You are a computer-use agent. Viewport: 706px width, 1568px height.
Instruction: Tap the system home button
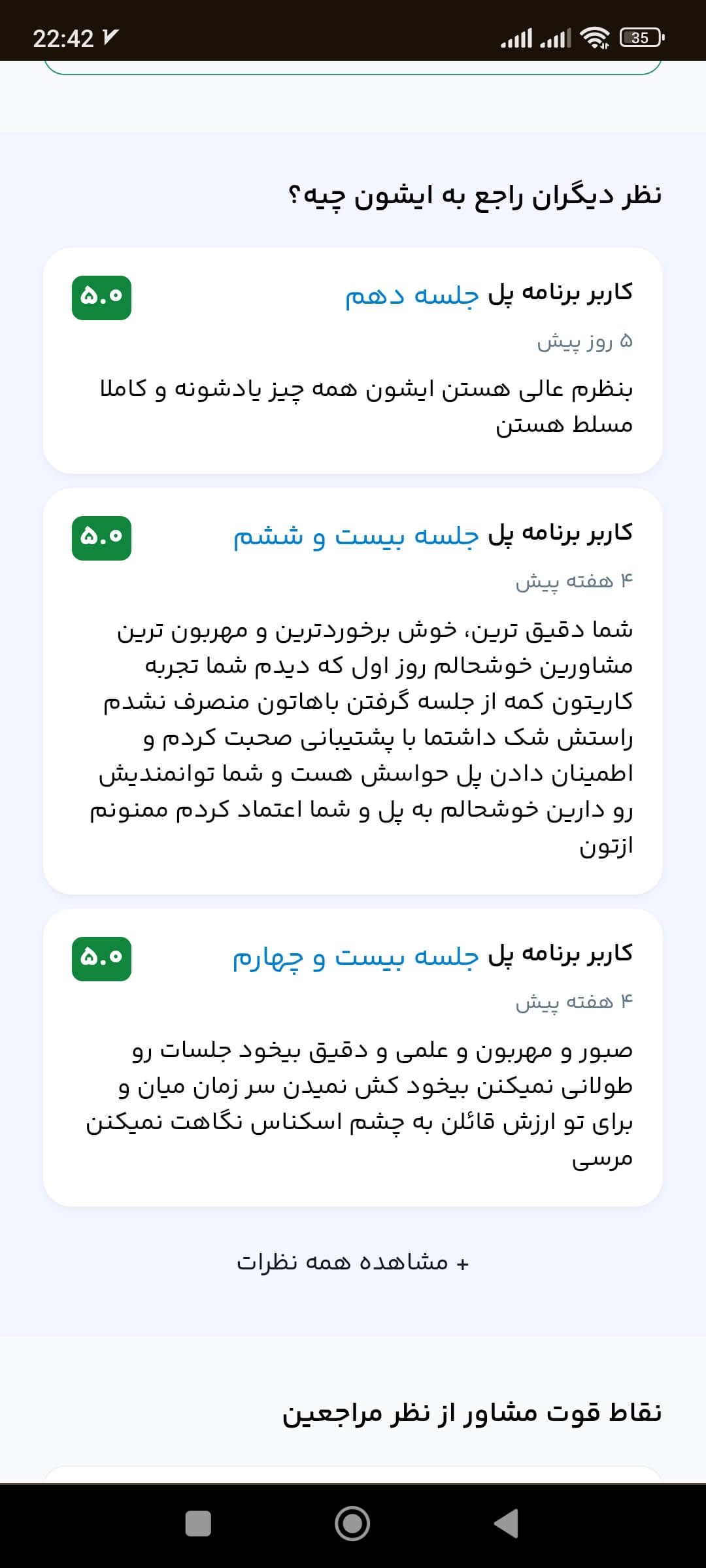[x=352, y=1524]
